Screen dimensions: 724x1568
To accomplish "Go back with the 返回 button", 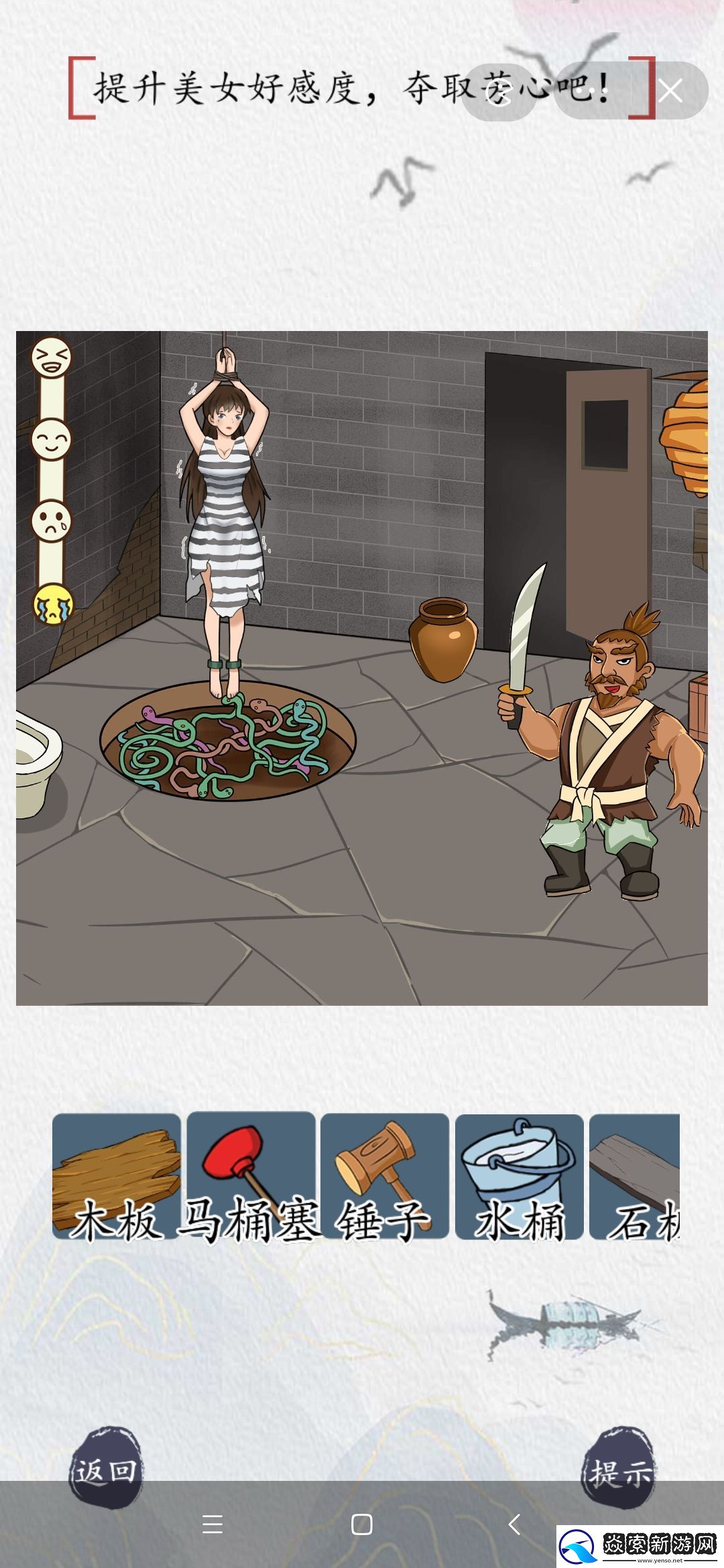I will click(106, 1472).
